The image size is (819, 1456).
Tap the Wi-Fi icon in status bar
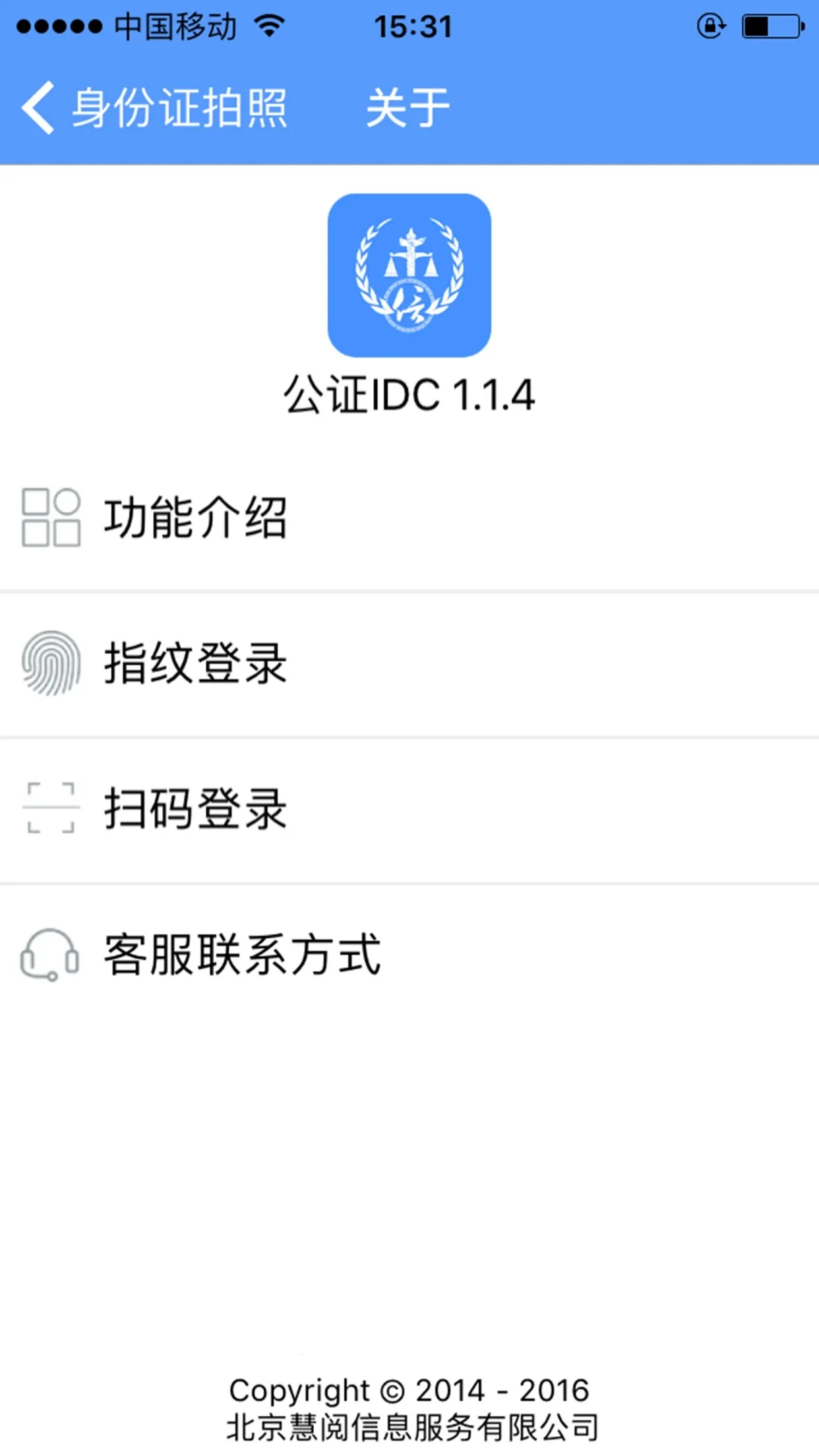pos(270,25)
